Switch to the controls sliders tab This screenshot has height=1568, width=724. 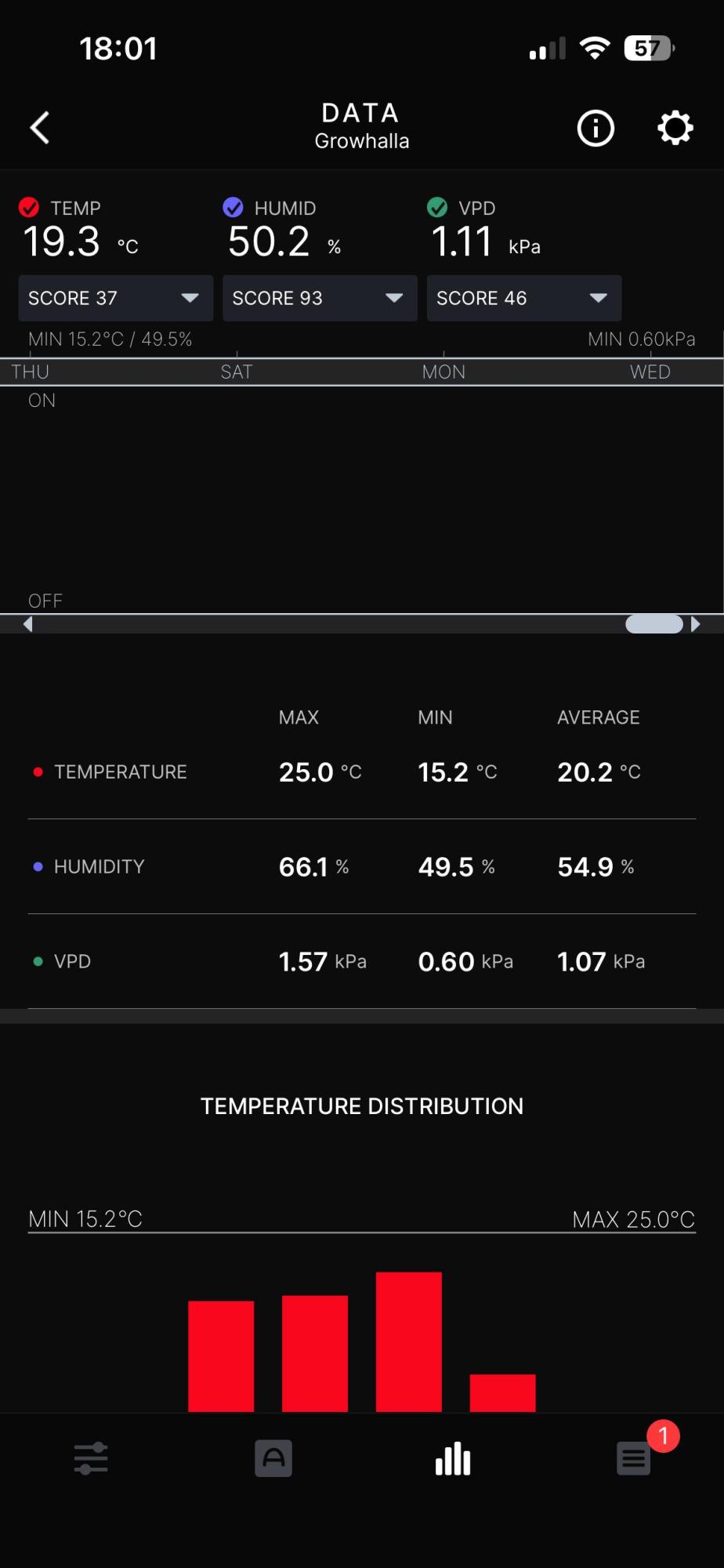(x=91, y=1458)
